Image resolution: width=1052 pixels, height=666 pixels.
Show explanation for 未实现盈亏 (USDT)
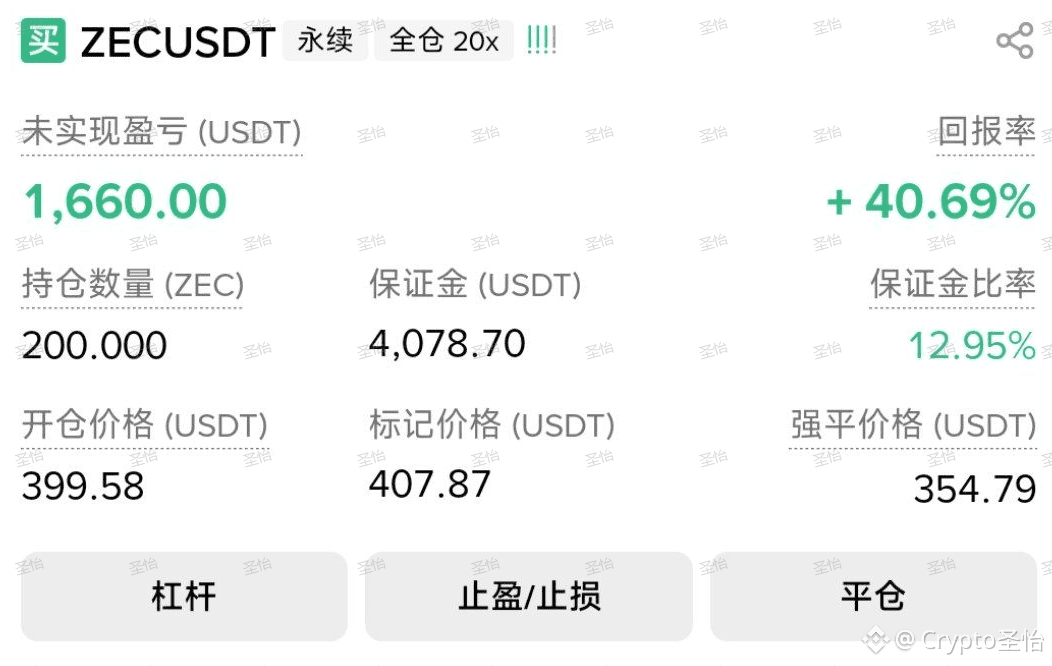162,133
